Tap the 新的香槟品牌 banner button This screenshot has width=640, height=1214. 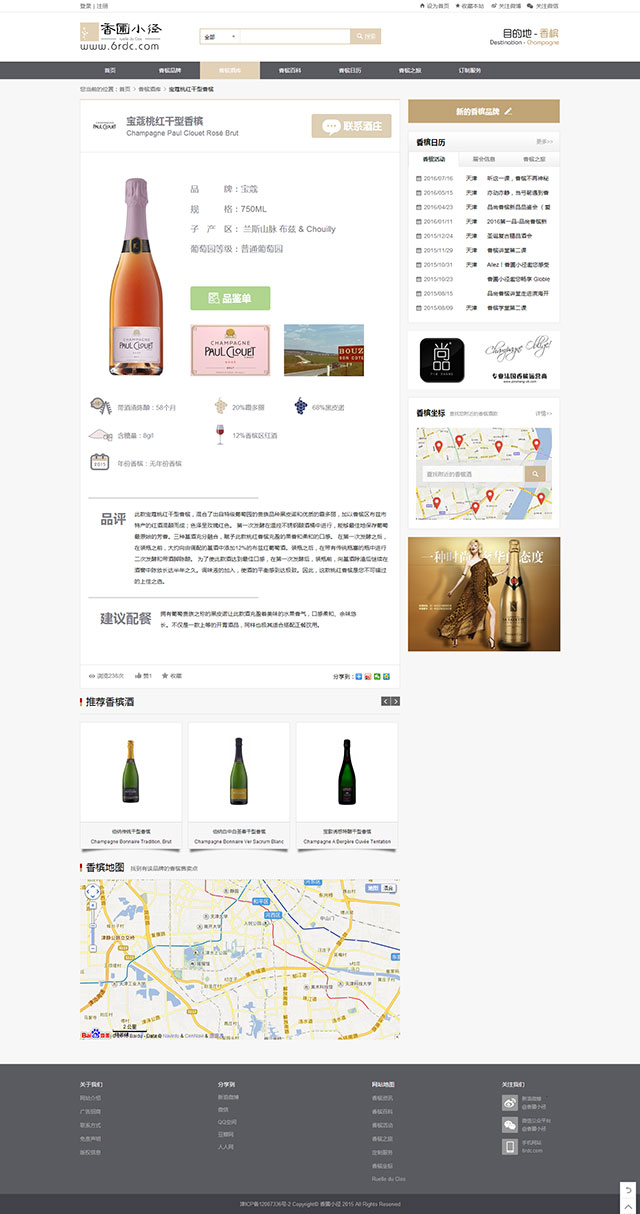(x=483, y=111)
